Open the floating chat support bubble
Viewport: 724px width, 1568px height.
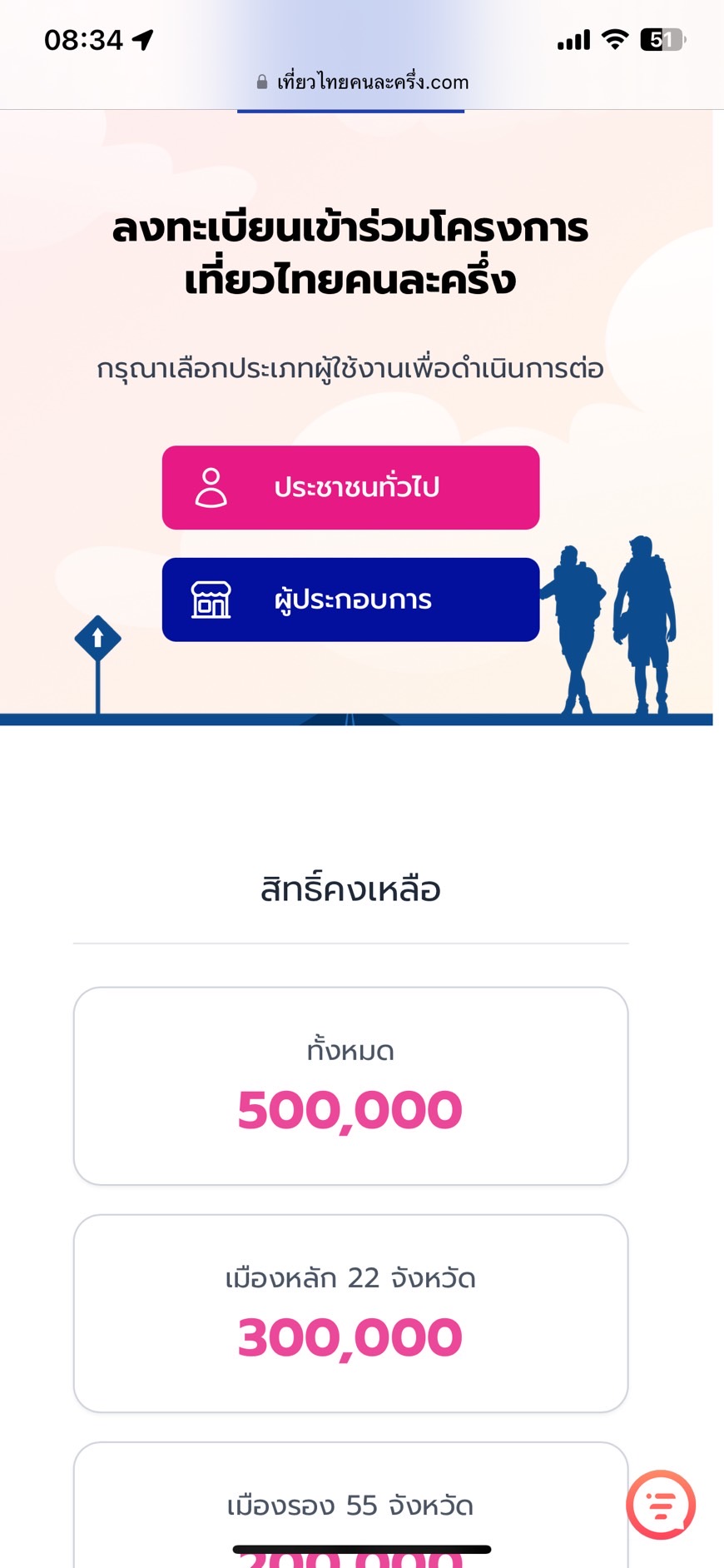coord(661,1505)
